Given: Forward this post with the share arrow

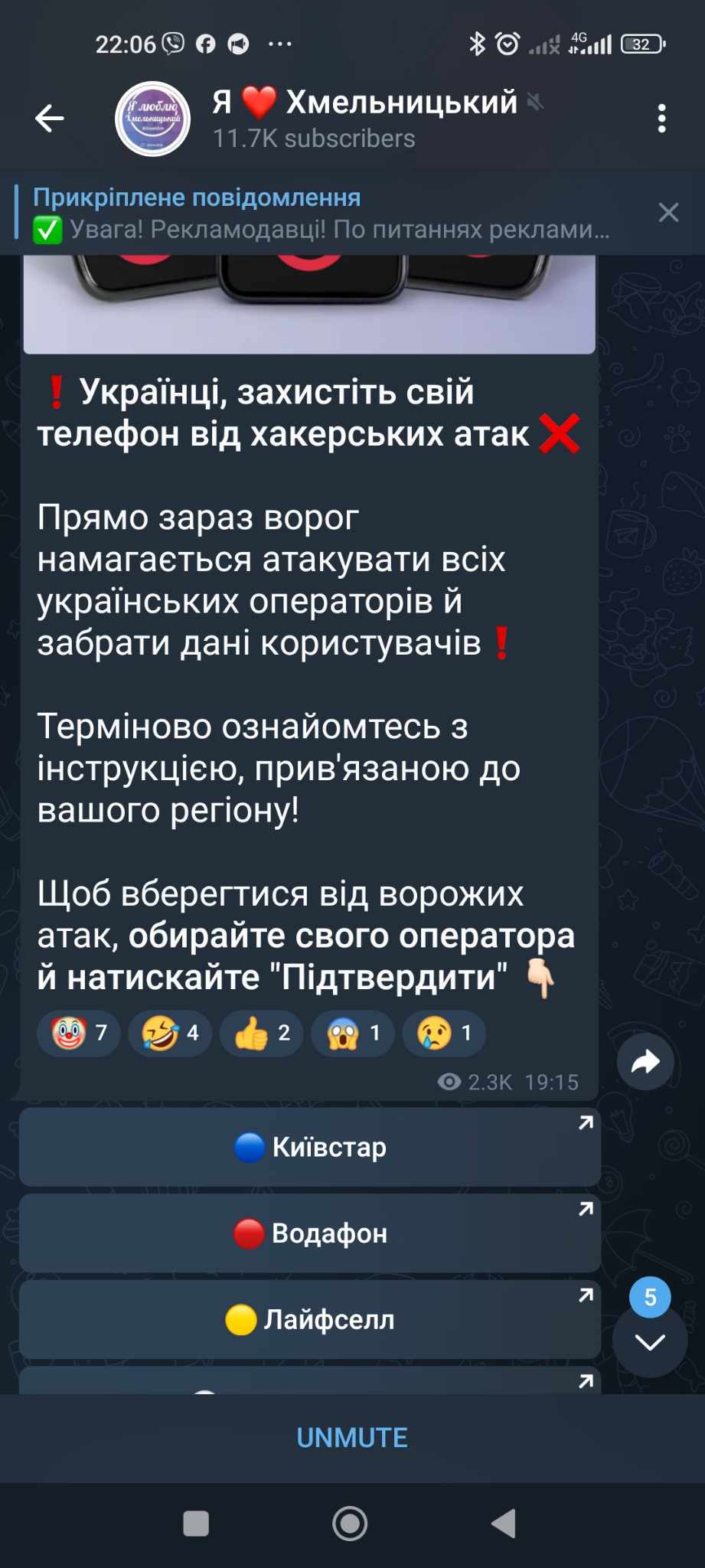Looking at the screenshot, I should click(x=645, y=1062).
